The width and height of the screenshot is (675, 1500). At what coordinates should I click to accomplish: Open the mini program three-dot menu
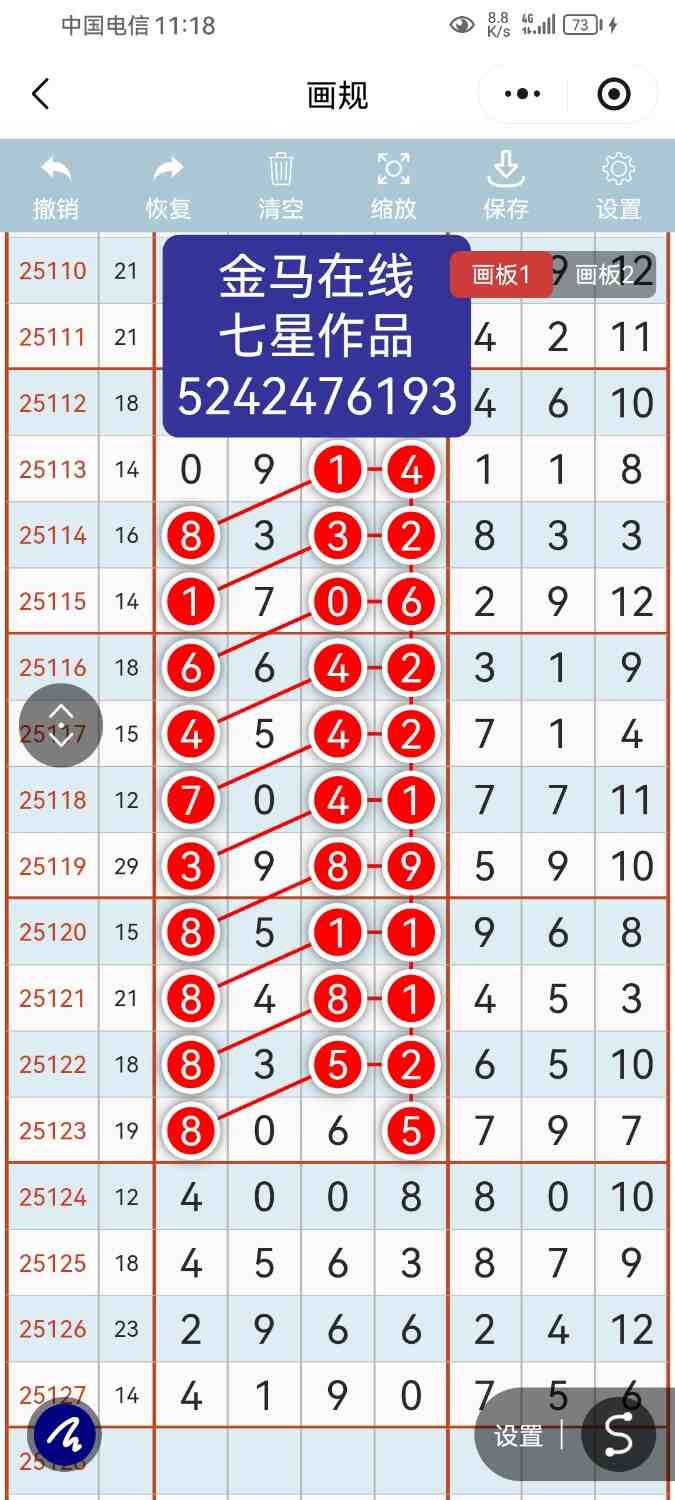point(522,95)
